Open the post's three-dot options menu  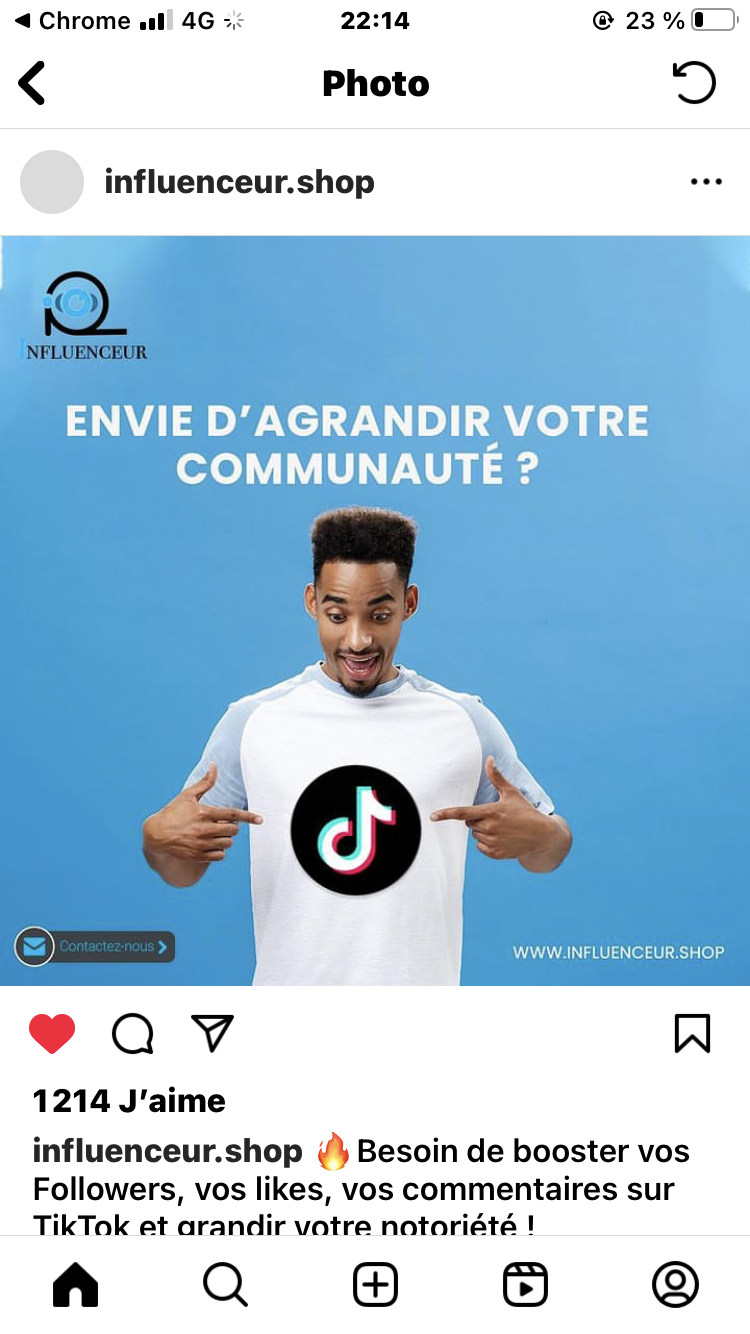point(706,182)
